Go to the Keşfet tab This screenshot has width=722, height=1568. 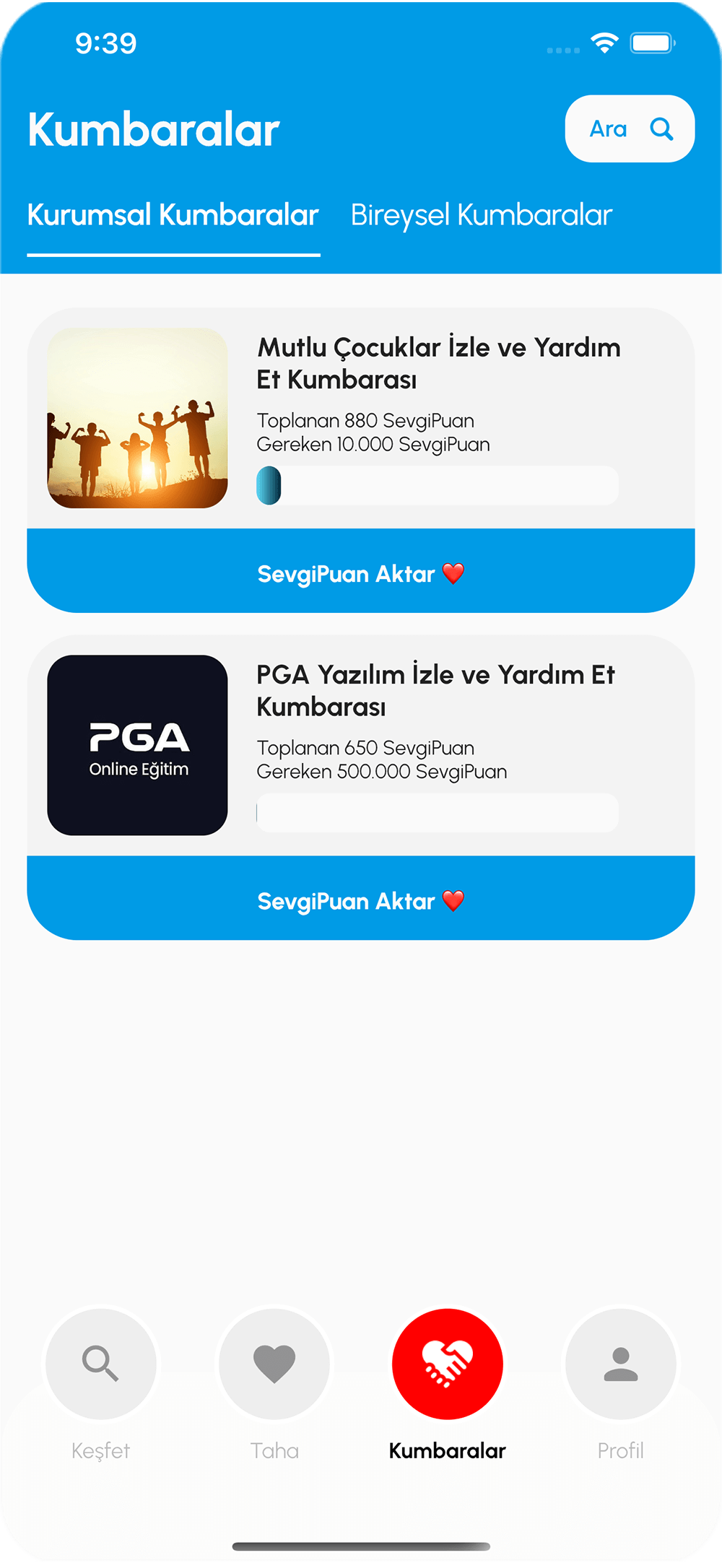pos(101,1364)
